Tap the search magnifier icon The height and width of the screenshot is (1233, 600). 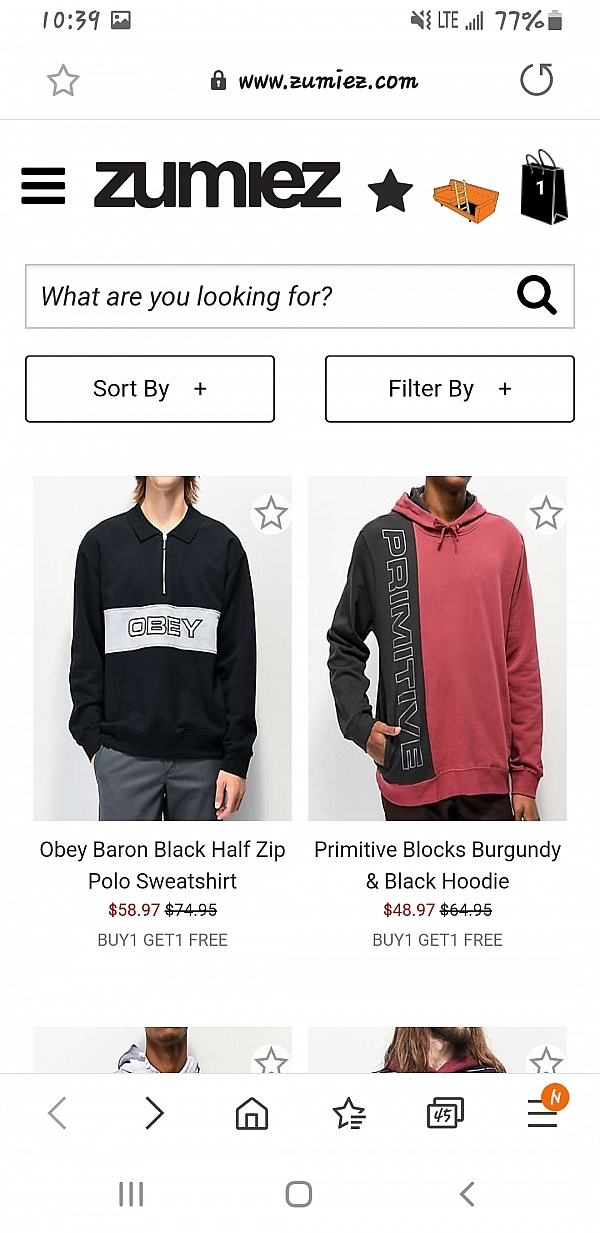(x=536, y=296)
